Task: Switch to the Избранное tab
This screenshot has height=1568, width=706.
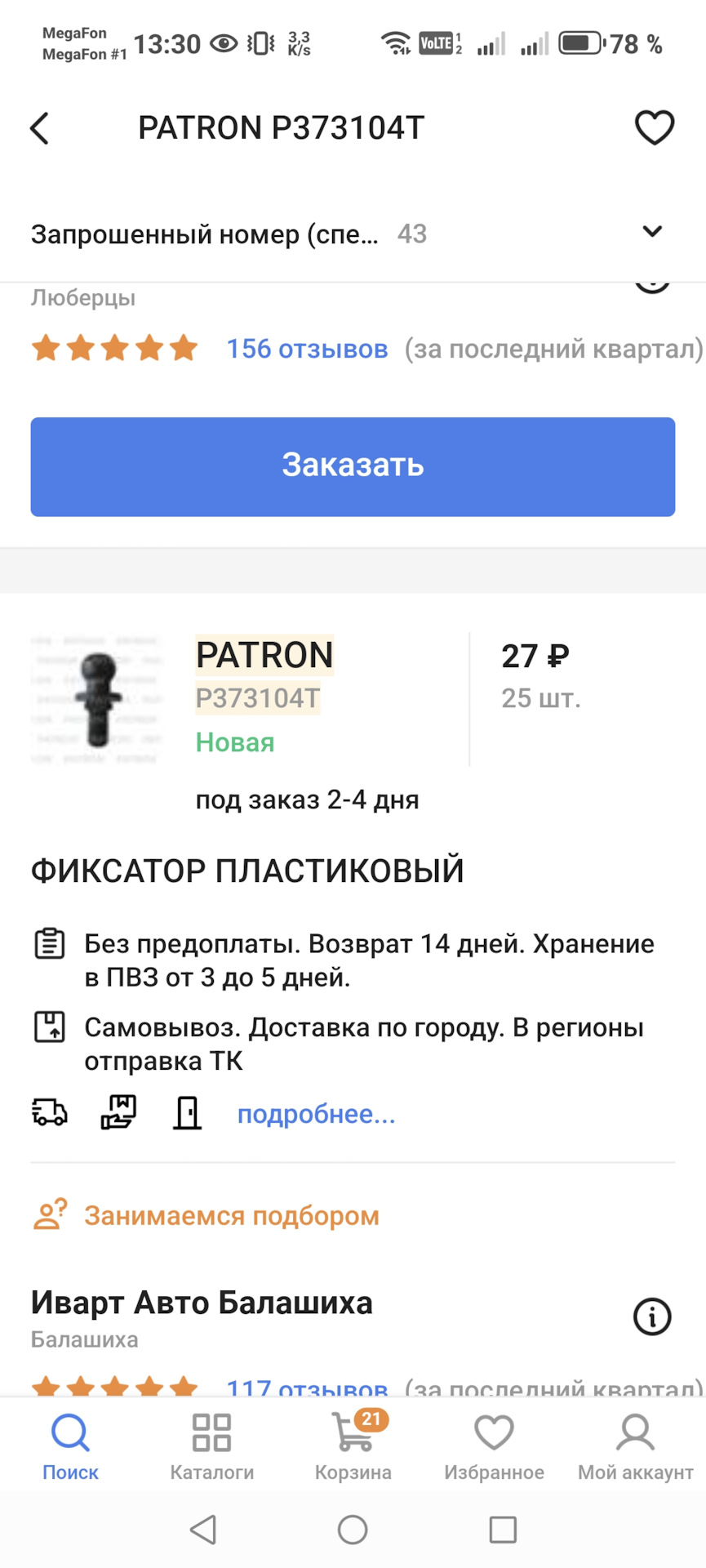Action: [494, 1447]
